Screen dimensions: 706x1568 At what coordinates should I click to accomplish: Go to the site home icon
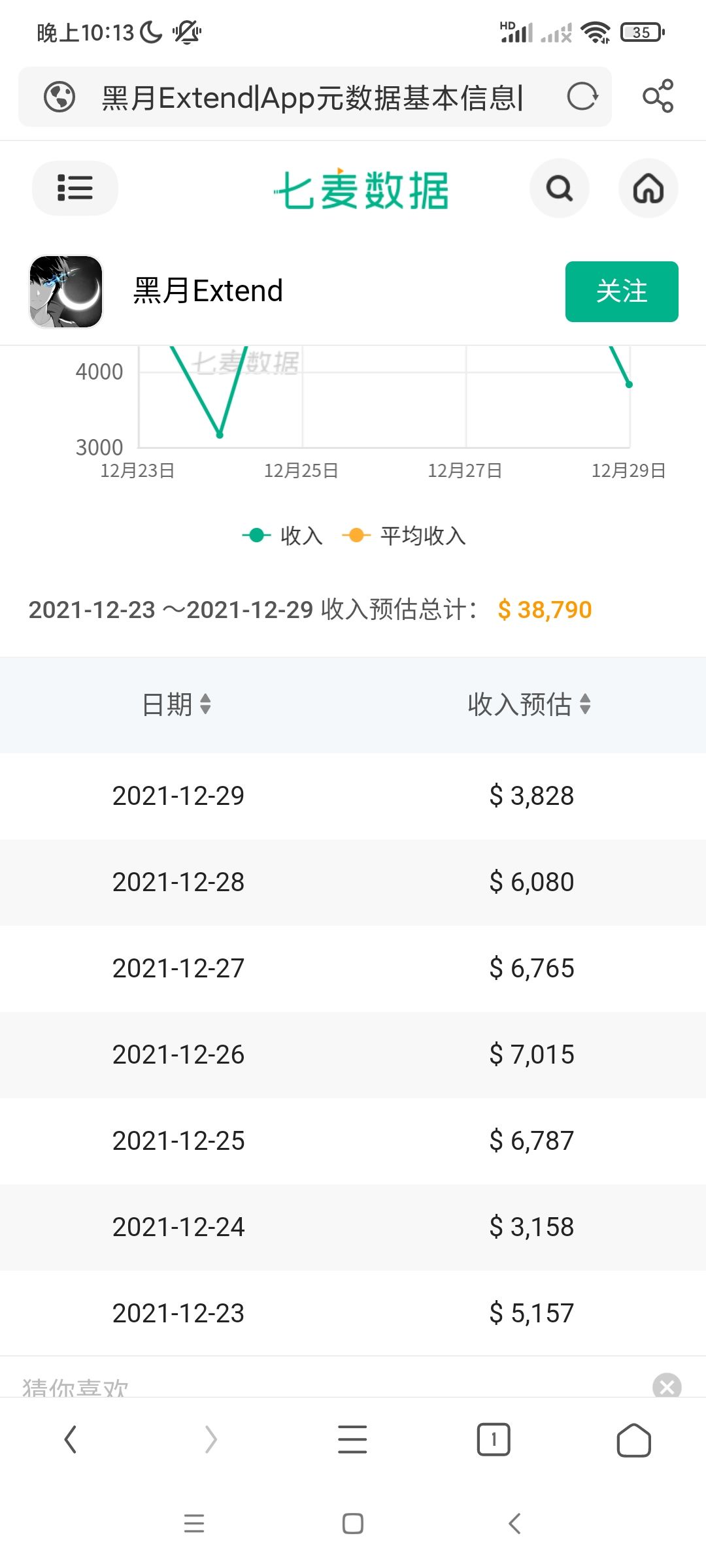click(648, 189)
